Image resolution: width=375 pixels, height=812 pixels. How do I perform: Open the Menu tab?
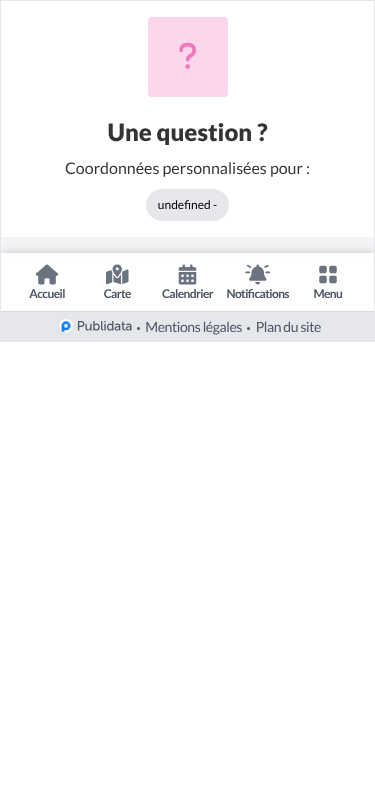tap(328, 282)
